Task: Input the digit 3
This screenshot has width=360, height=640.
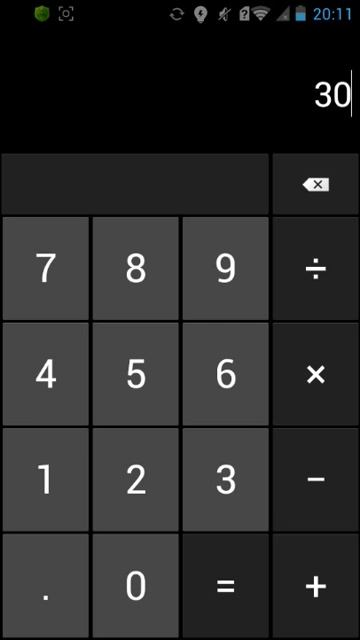Action: pos(225,479)
